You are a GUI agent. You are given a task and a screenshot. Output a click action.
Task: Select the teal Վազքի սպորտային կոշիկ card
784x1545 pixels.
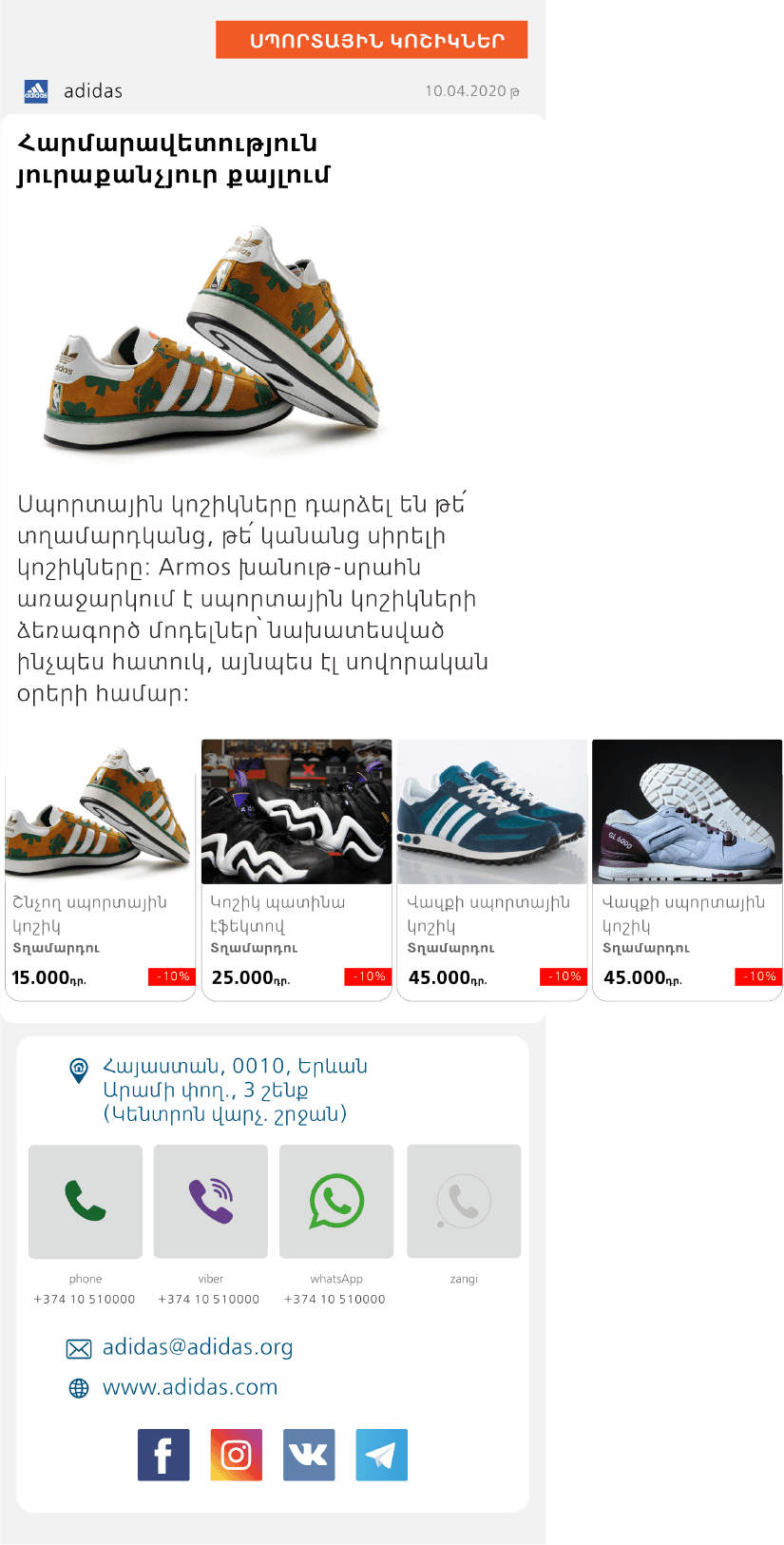(491, 870)
